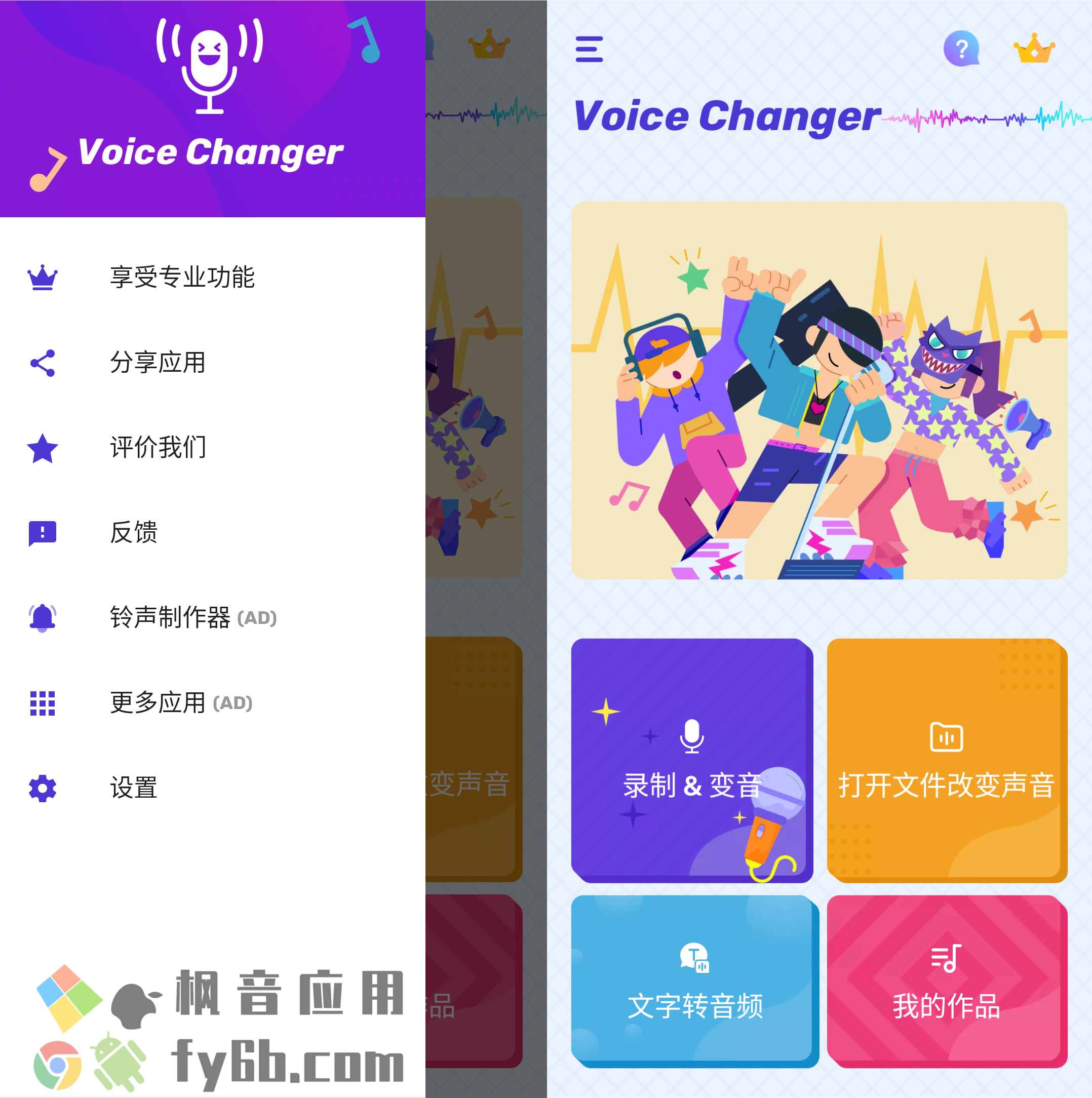
Task: Tap the help question mark icon
Action: coord(961,49)
